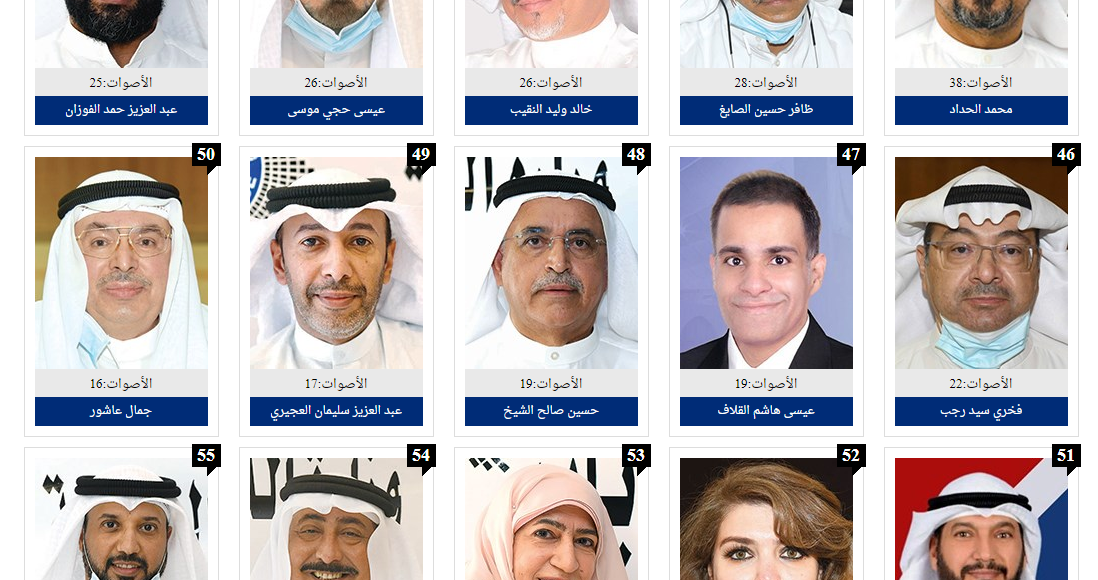Open the candidate card ranked 55
The height and width of the screenshot is (580, 1098).
[x=121, y=520]
